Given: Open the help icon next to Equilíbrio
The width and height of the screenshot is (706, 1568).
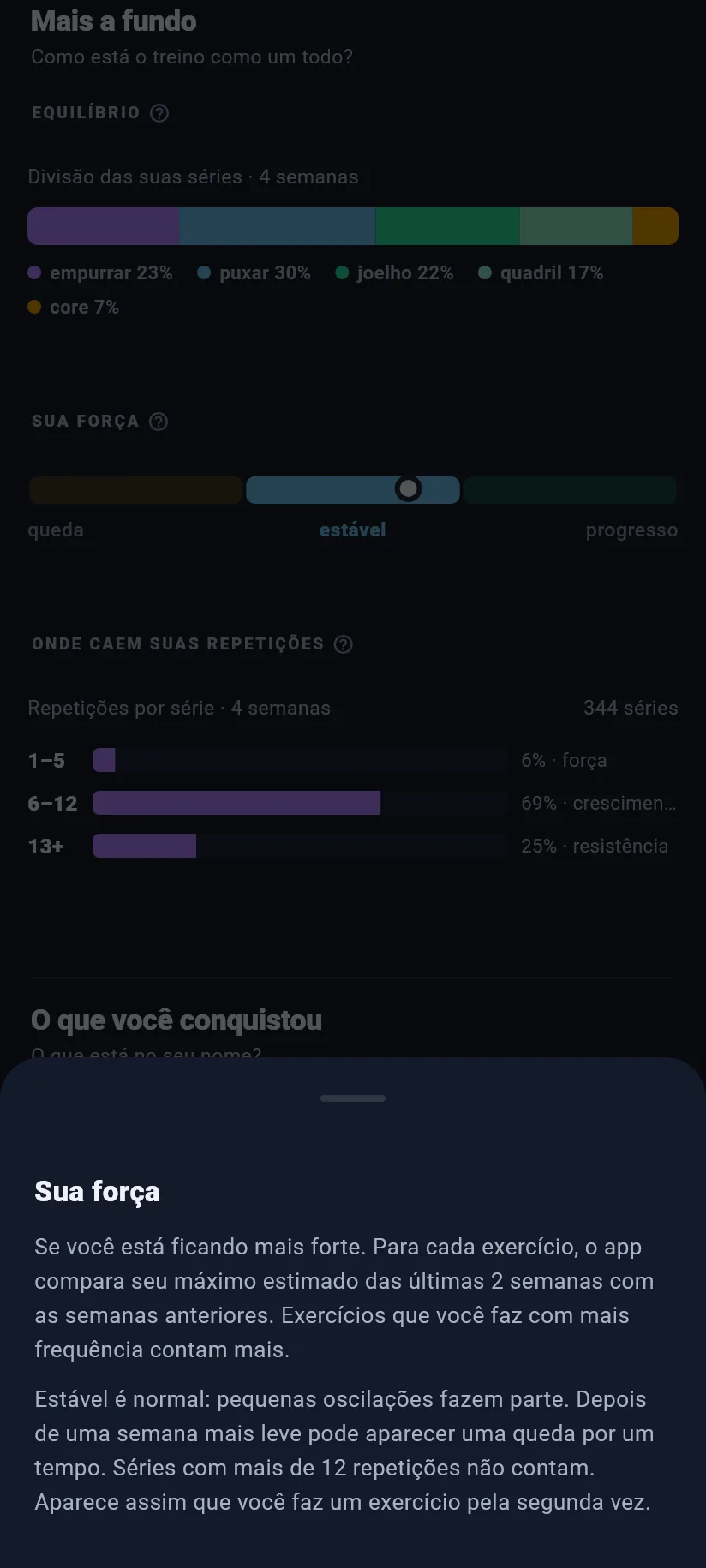Looking at the screenshot, I should pos(159,113).
